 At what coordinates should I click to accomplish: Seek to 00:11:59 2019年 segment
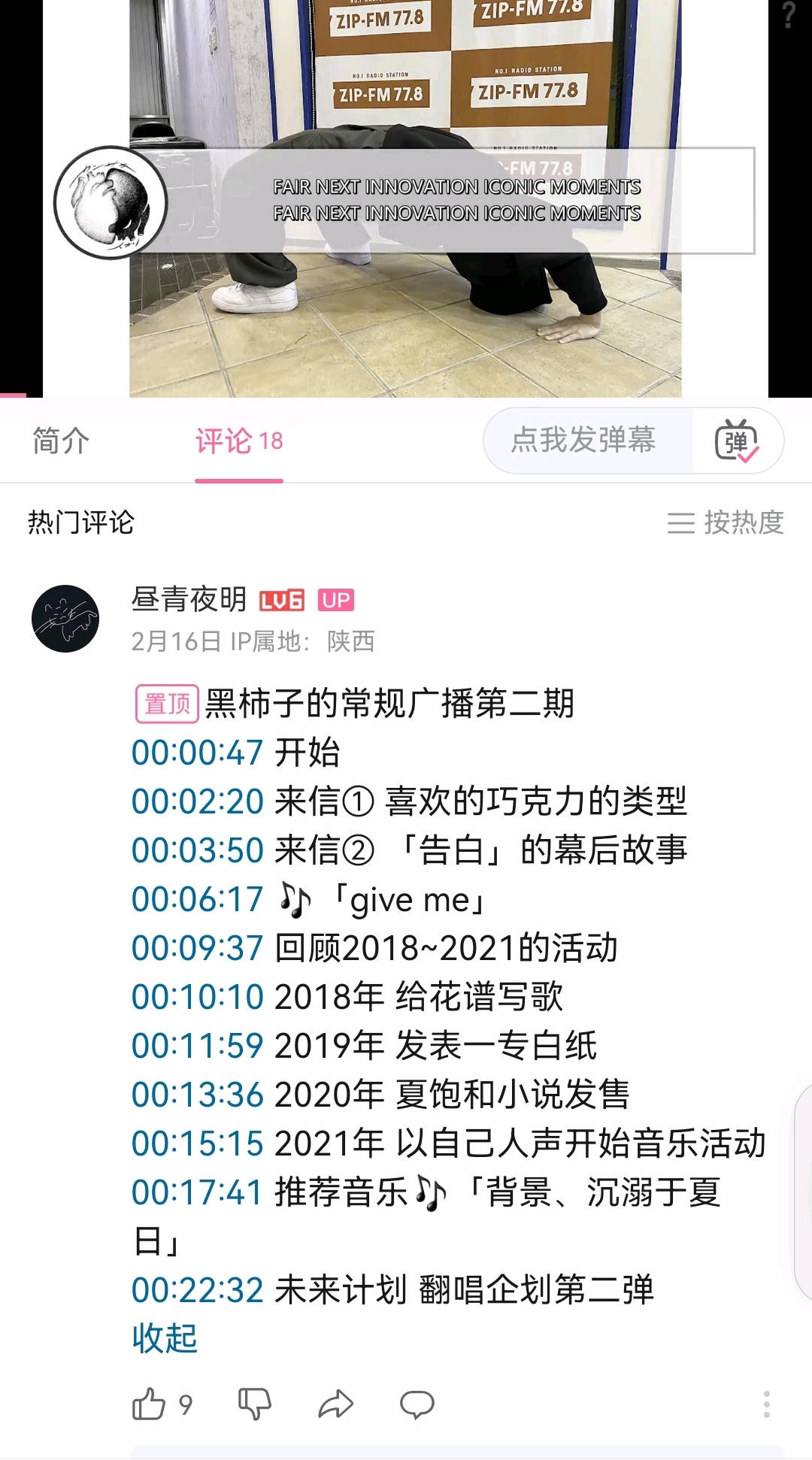pos(197,1046)
